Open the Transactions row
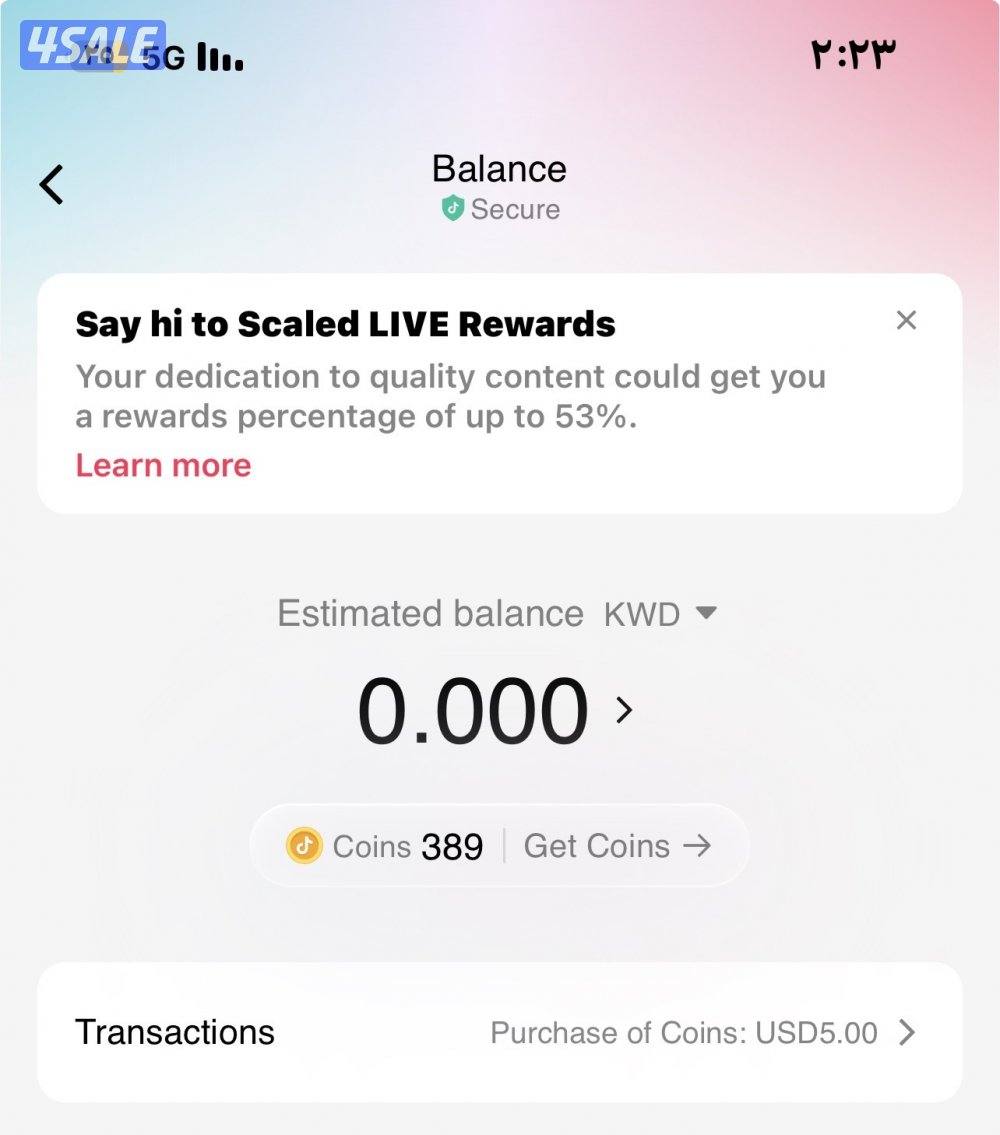Screen dimensions: 1000x1135 tap(499, 1033)
